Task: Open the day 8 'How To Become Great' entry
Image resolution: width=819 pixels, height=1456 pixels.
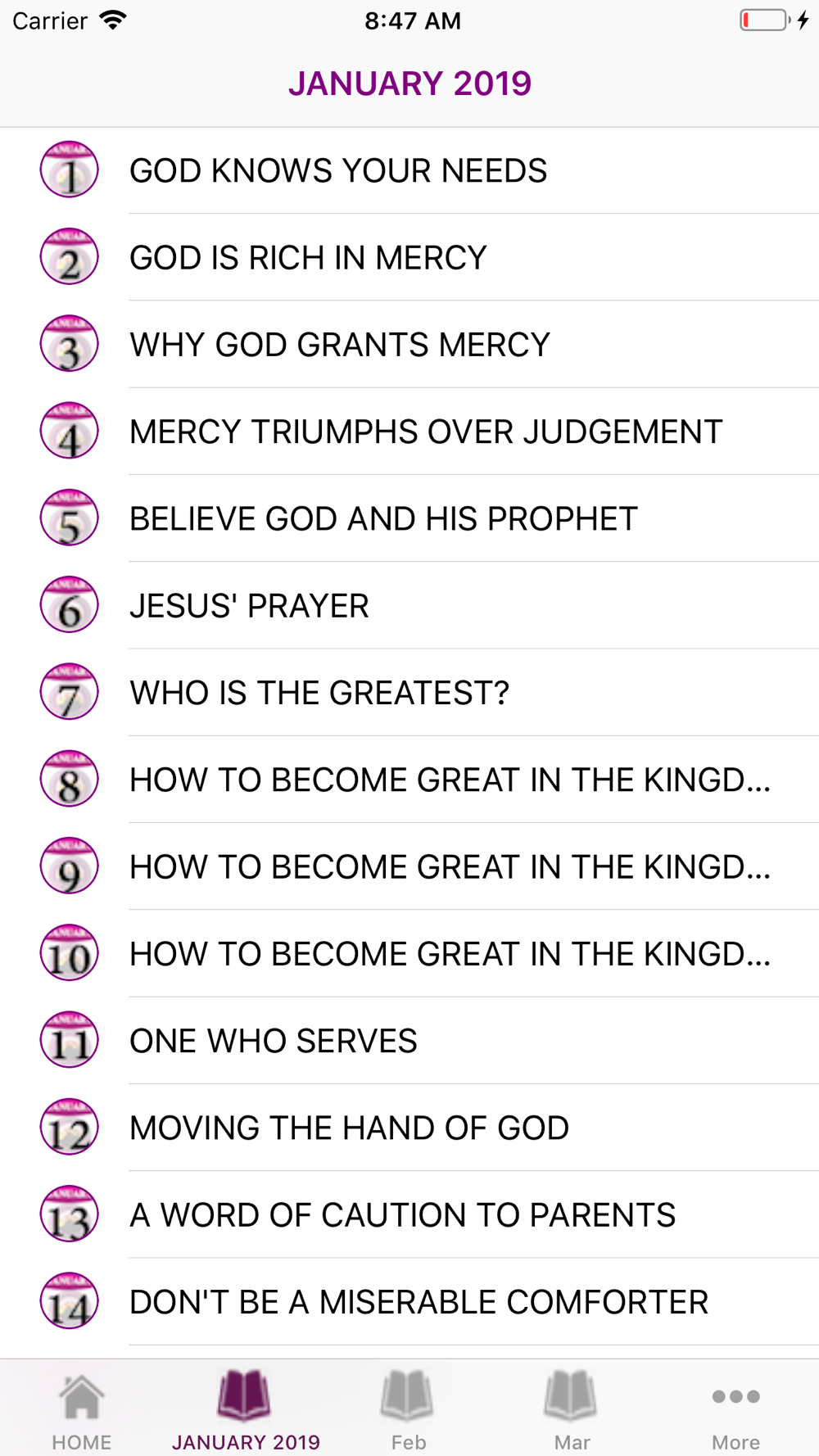Action: click(449, 780)
